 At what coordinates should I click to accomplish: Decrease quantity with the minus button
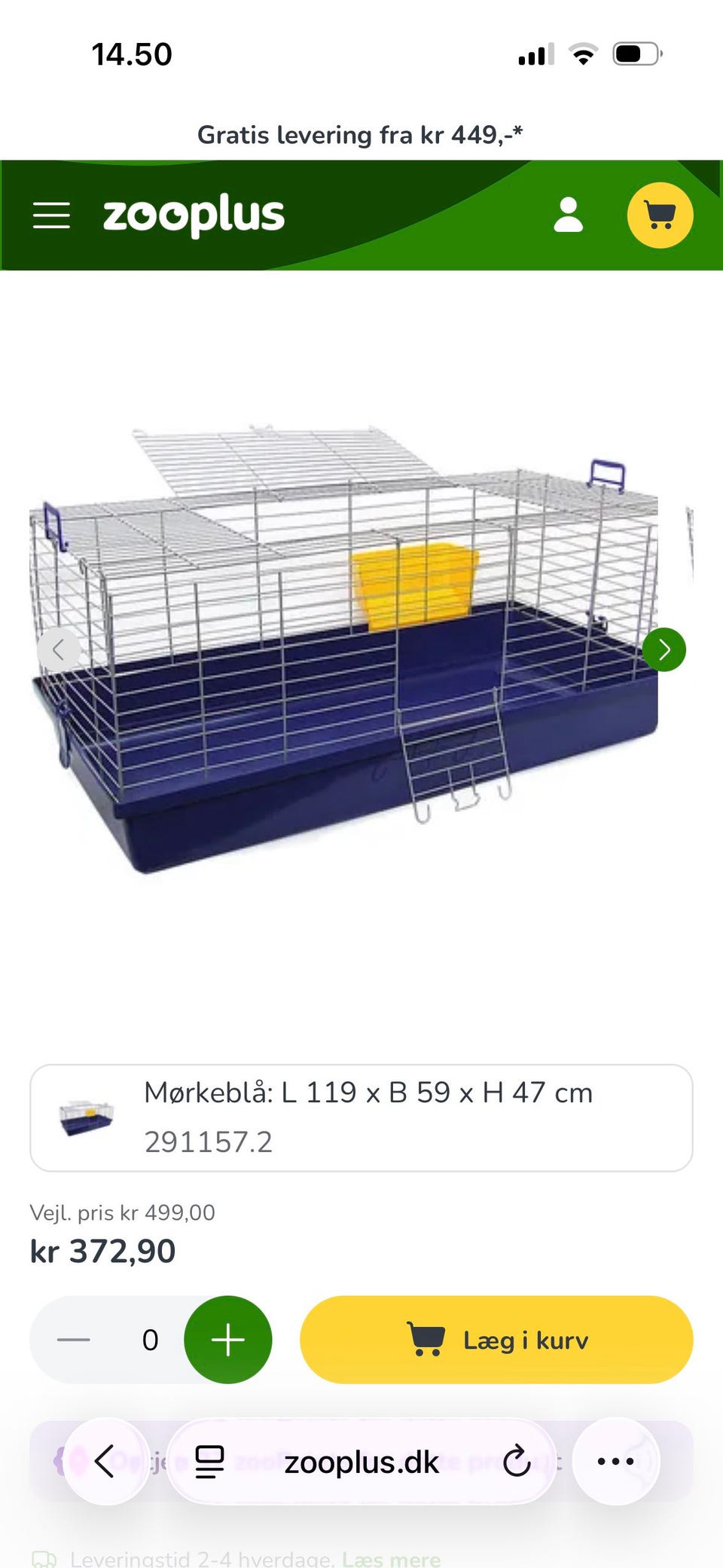(x=74, y=1340)
